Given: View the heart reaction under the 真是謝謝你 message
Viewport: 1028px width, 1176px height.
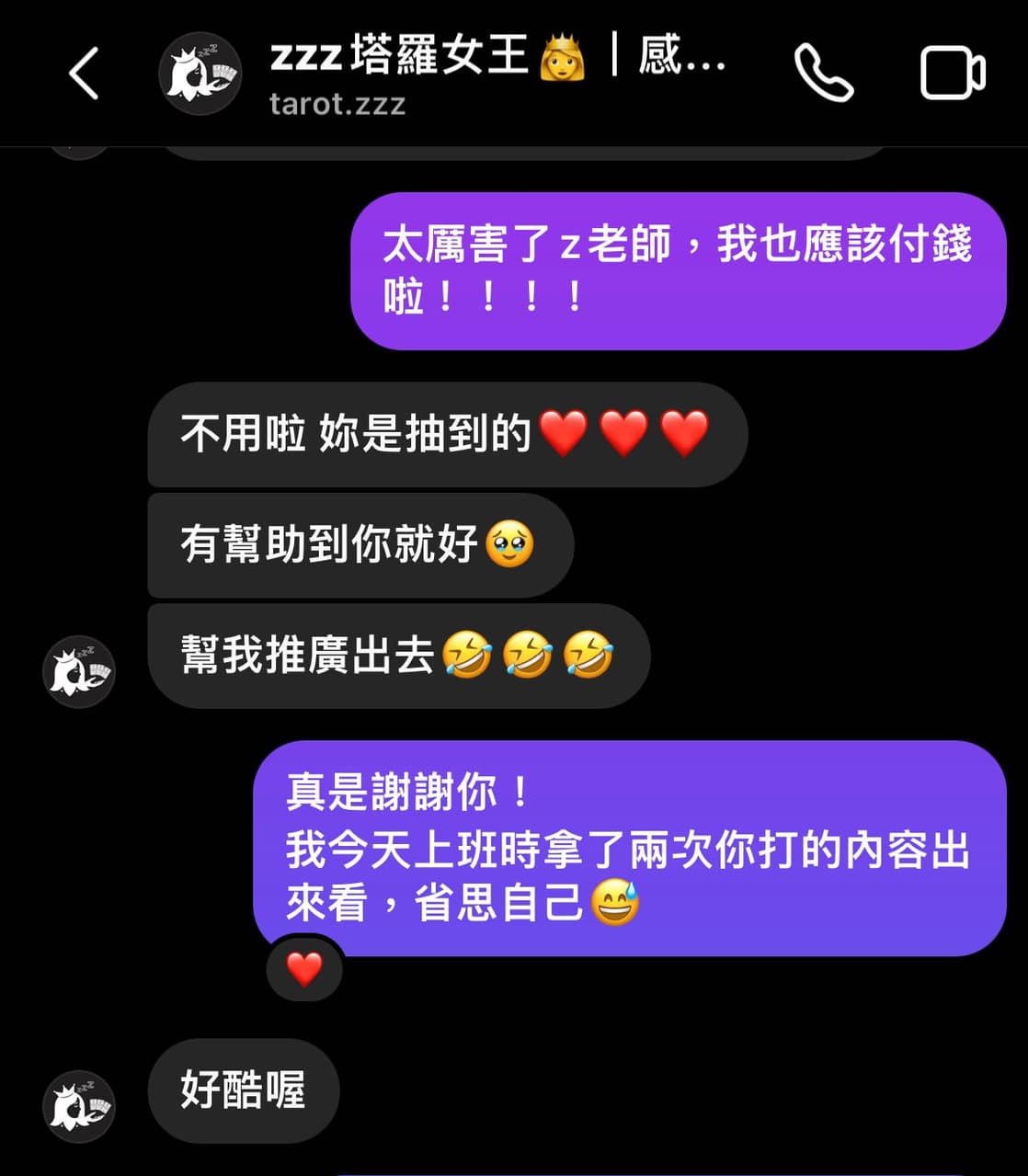Looking at the screenshot, I should pos(304,969).
